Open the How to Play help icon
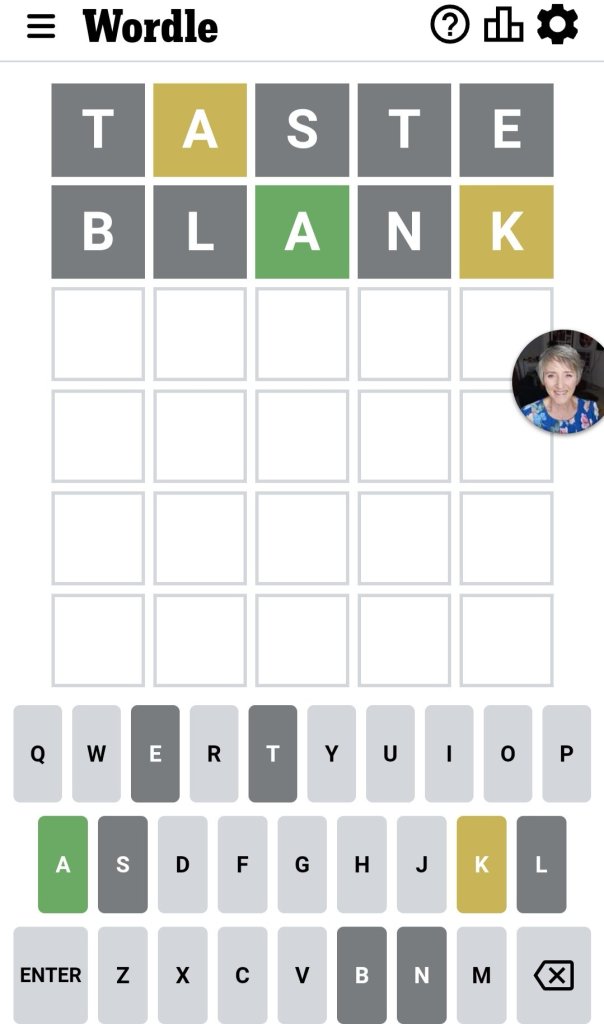Screen dimensions: 604x1024 click(450, 25)
